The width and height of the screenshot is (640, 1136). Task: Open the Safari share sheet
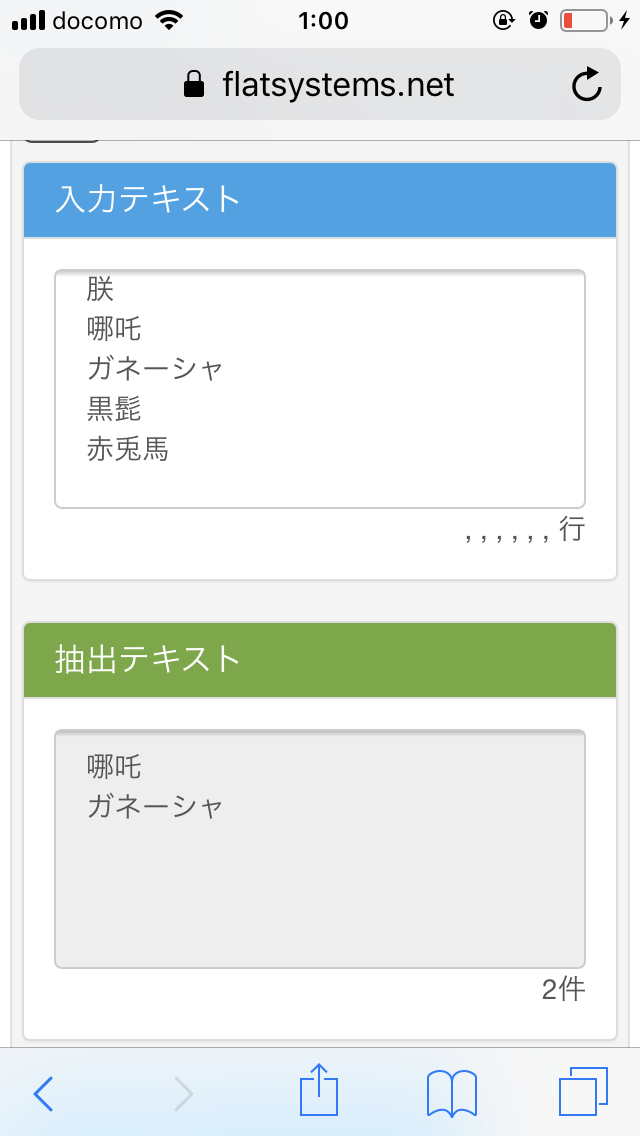tap(319, 1090)
